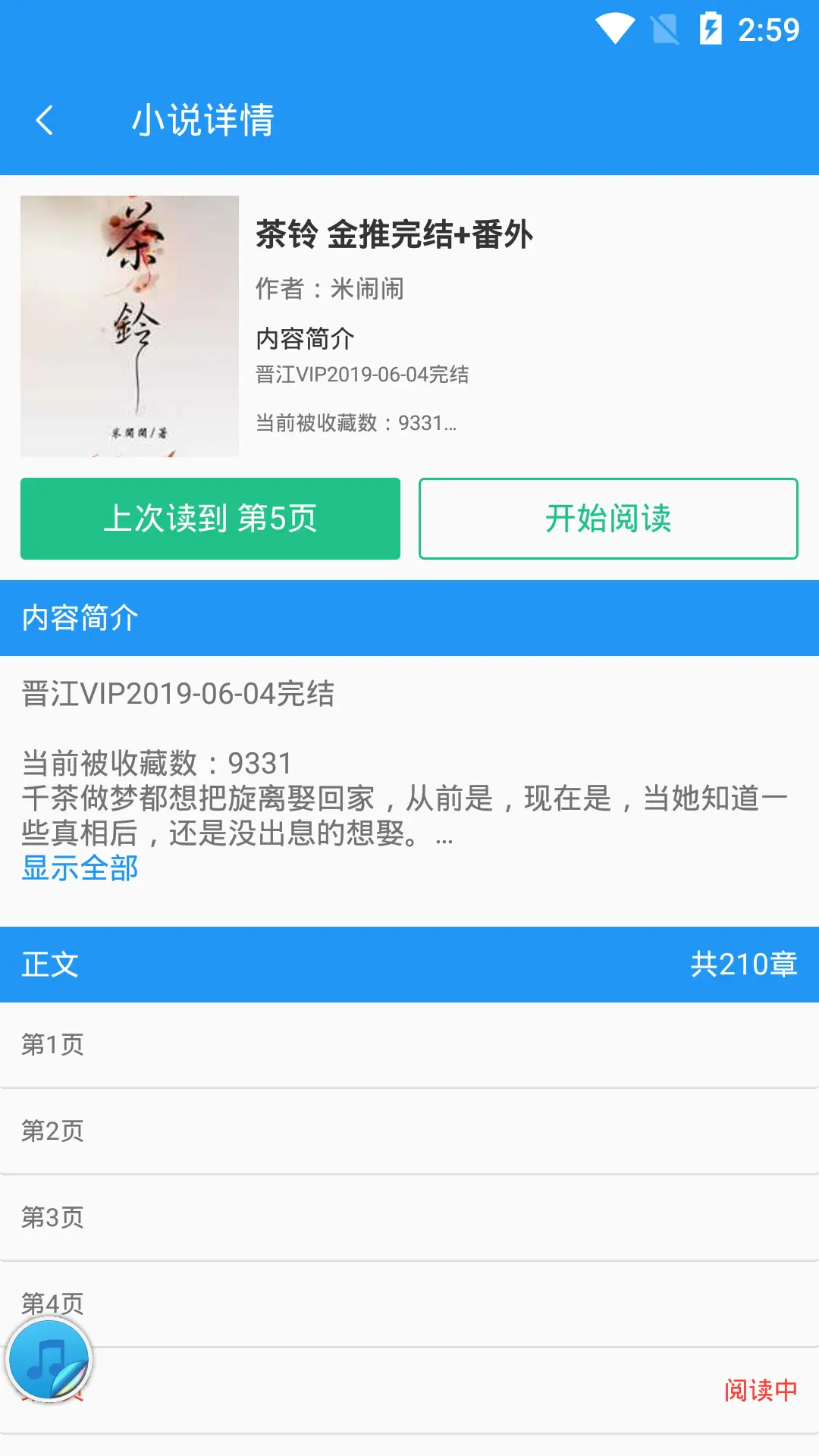819x1456 pixels.
Task: Select chapter 第3页
Action: pyautogui.click(x=409, y=1218)
